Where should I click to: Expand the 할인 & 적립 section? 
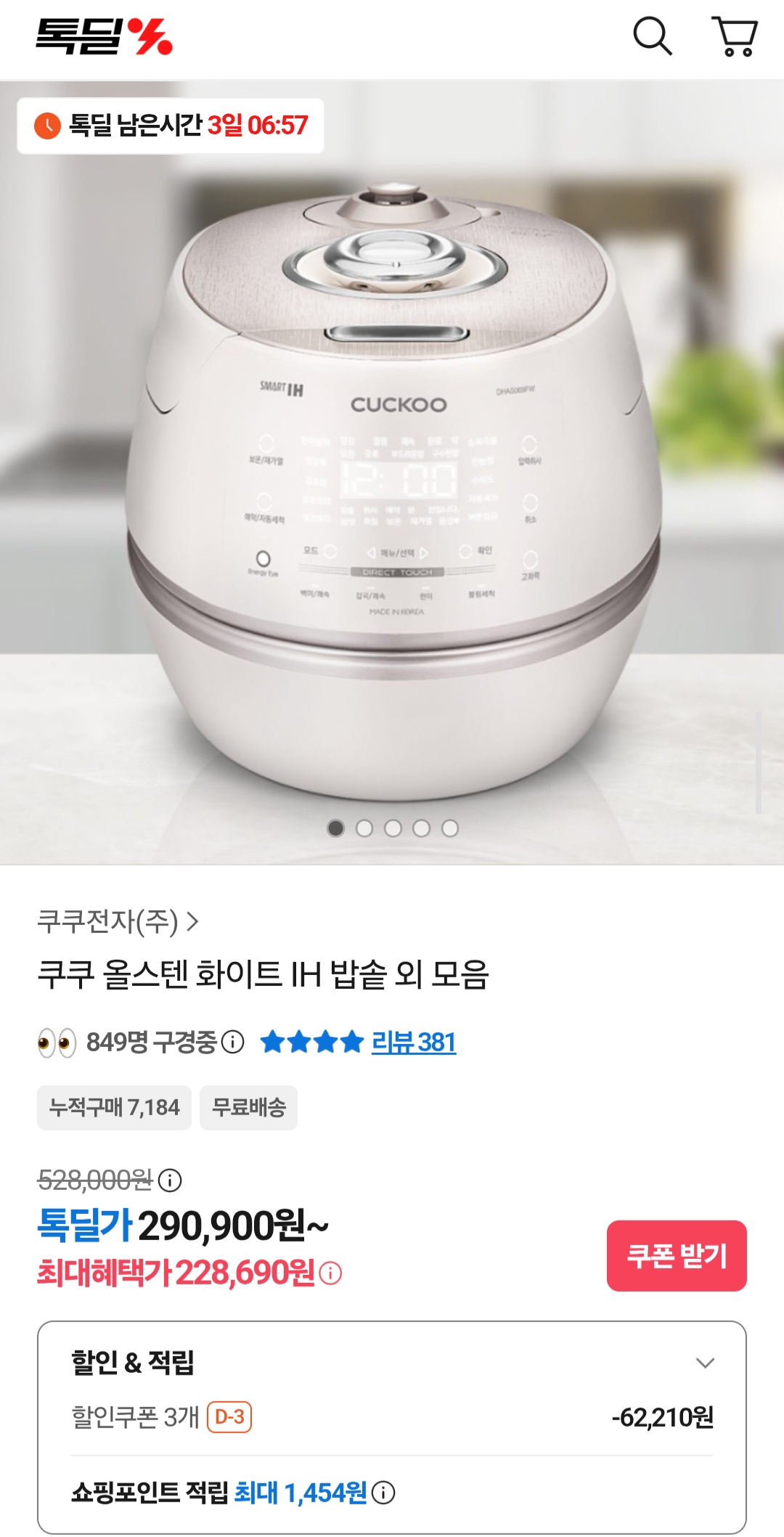tap(705, 1363)
